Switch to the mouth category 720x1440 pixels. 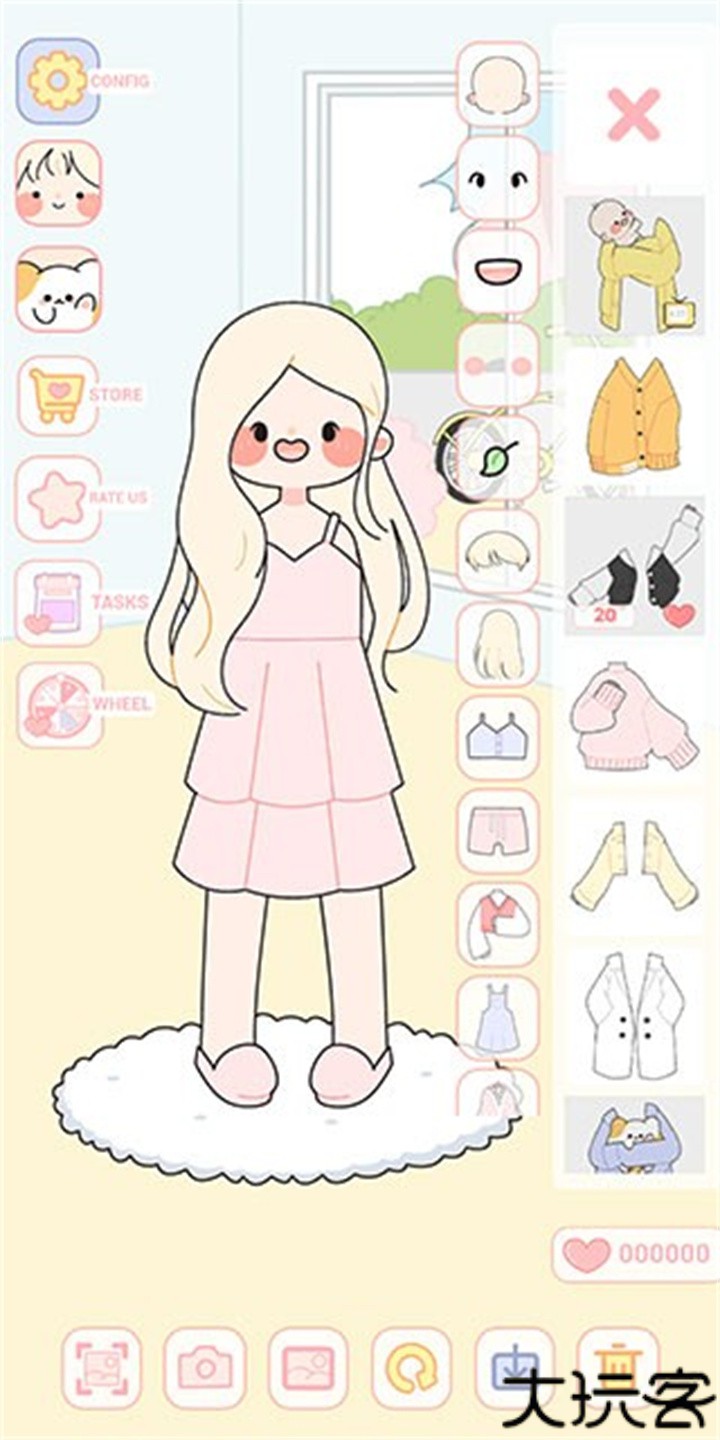pyautogui.click(x=498, y=272)
